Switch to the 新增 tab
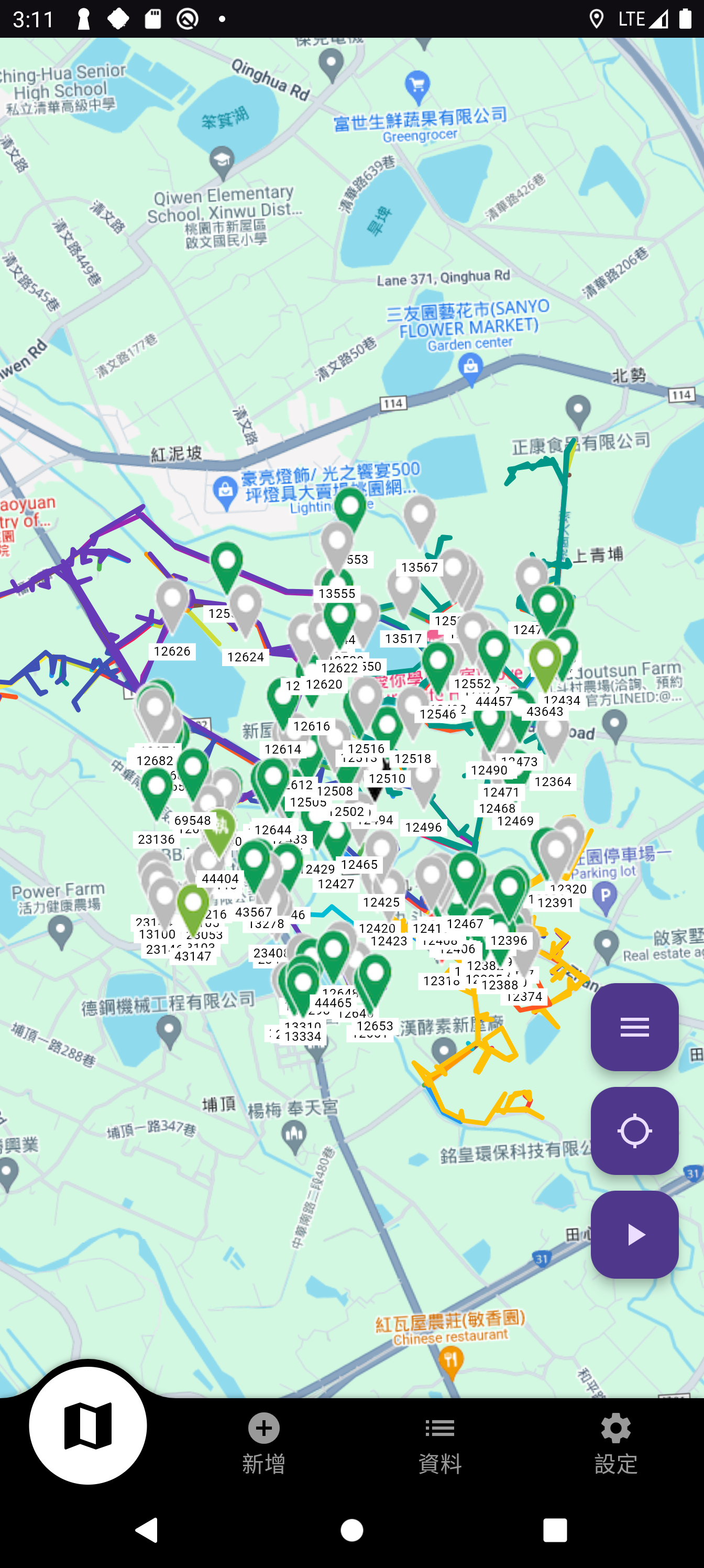704x1568 pixels. click(x=263, y=1443)
